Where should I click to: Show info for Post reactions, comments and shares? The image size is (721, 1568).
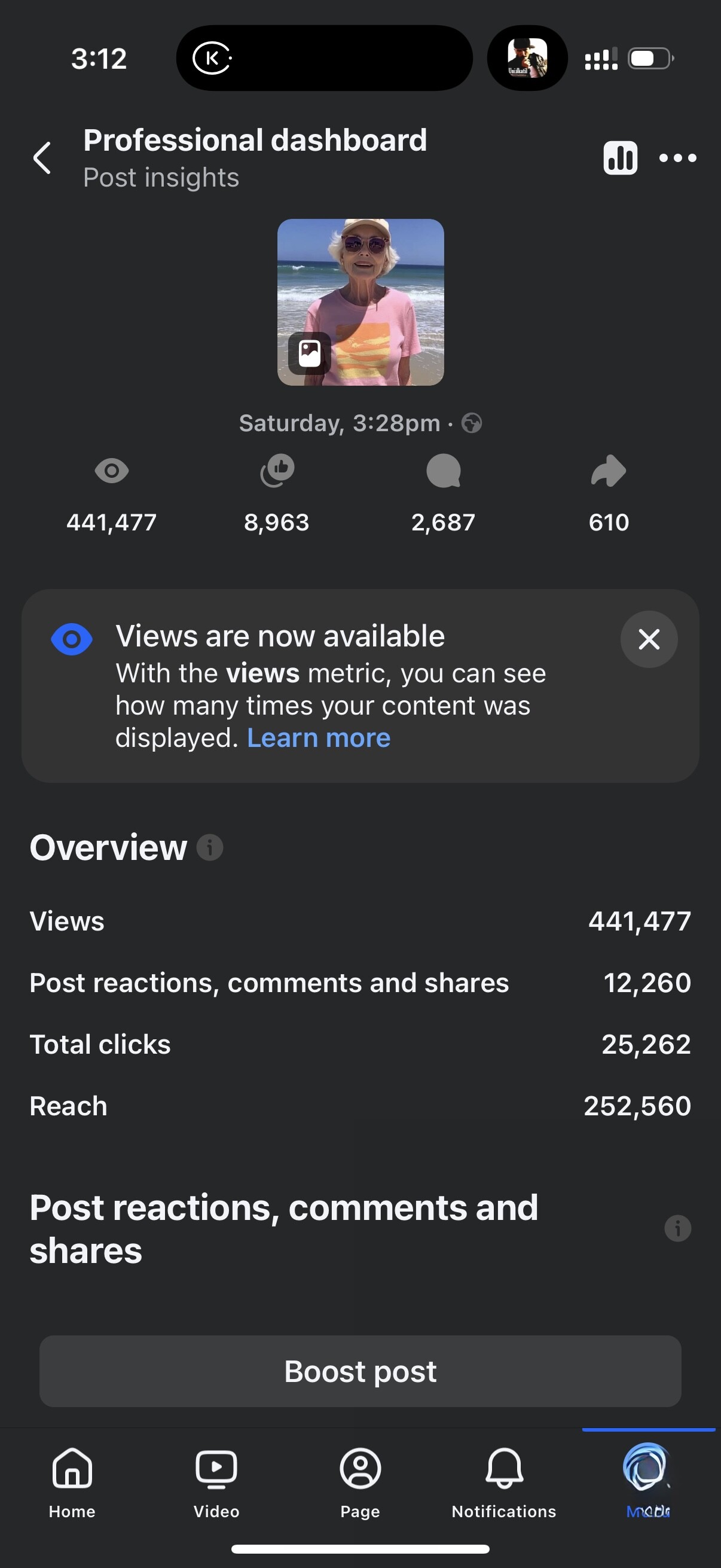tap(677, 1228)
